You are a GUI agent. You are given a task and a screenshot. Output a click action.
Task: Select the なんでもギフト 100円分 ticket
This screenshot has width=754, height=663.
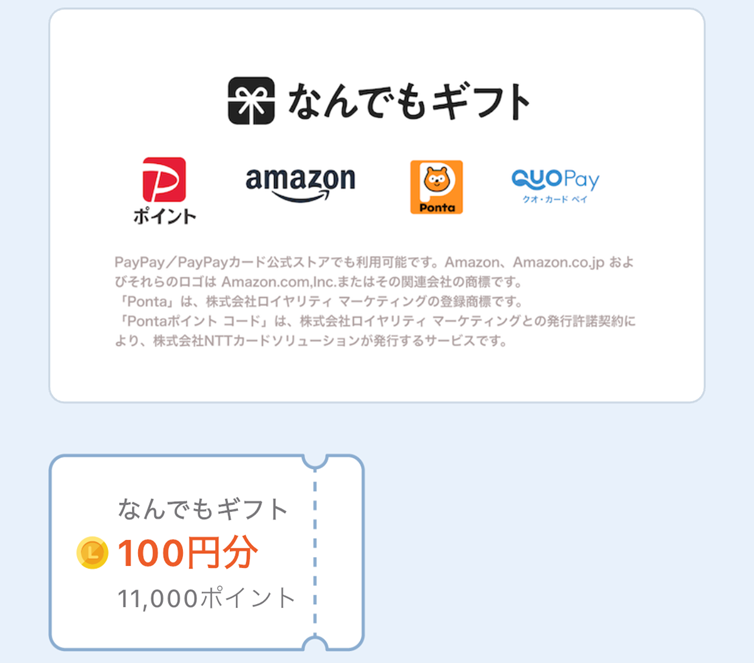(206, 552)
